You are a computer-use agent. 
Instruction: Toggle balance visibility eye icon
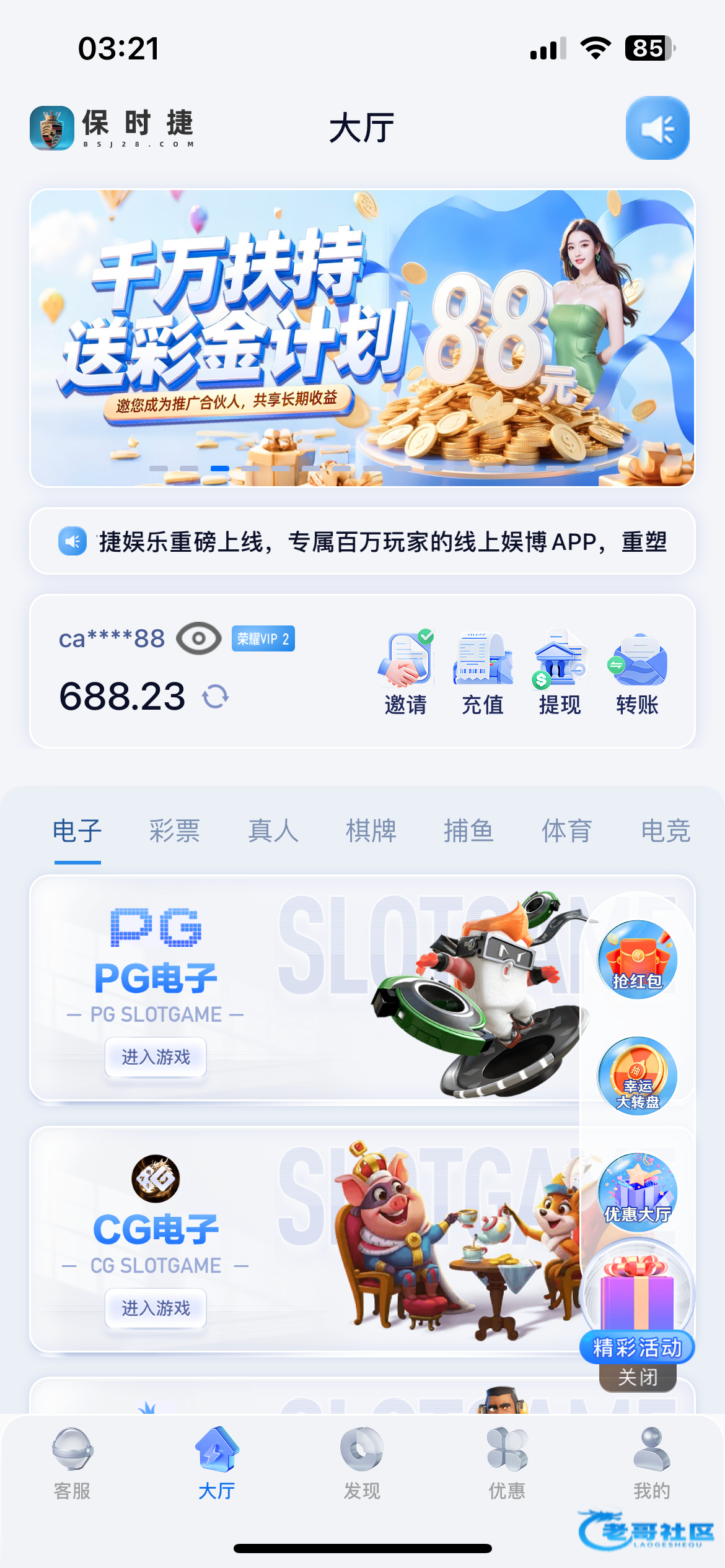[198, 638]
